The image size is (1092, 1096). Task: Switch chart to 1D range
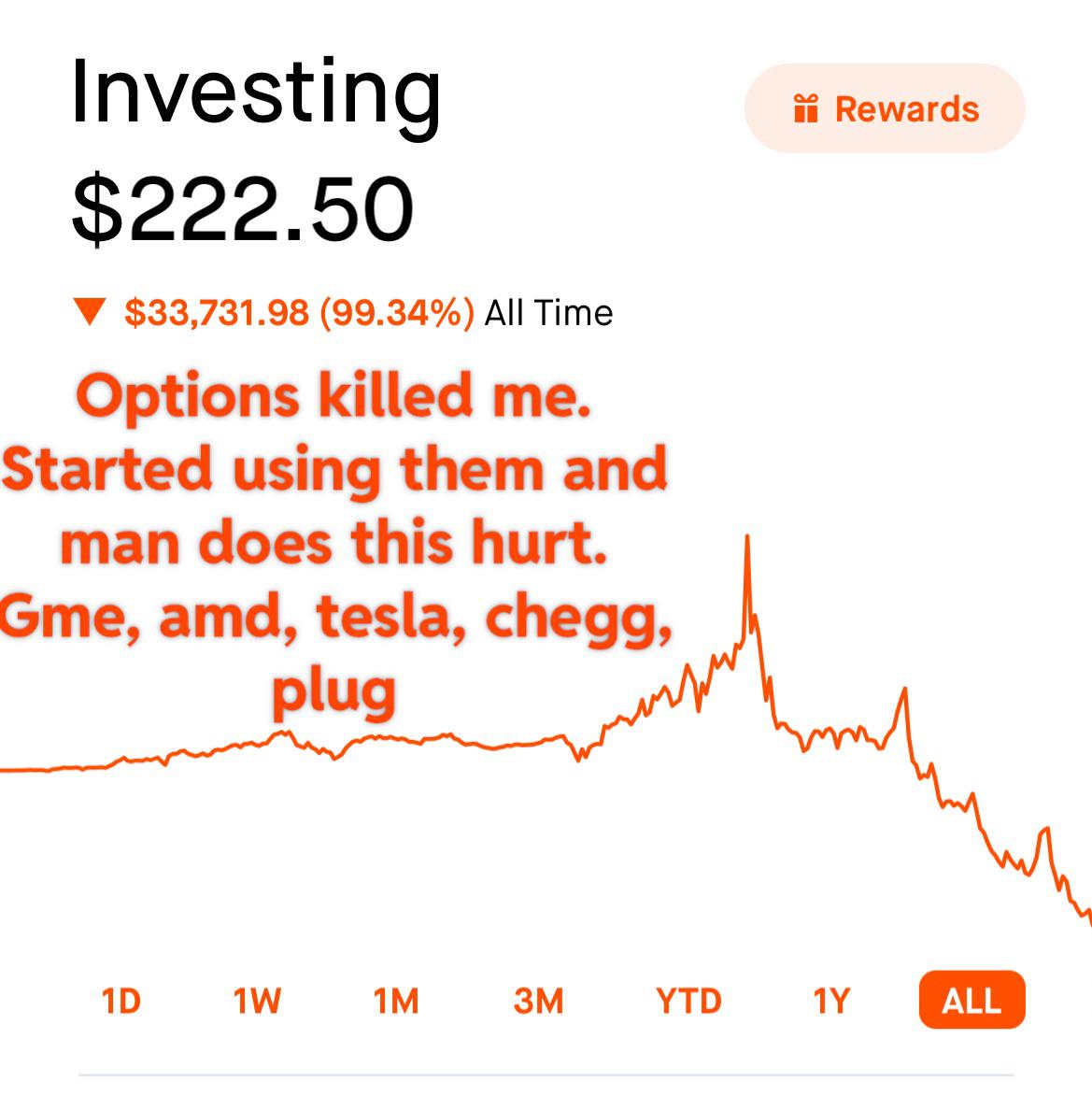(x=121, y=1001)
